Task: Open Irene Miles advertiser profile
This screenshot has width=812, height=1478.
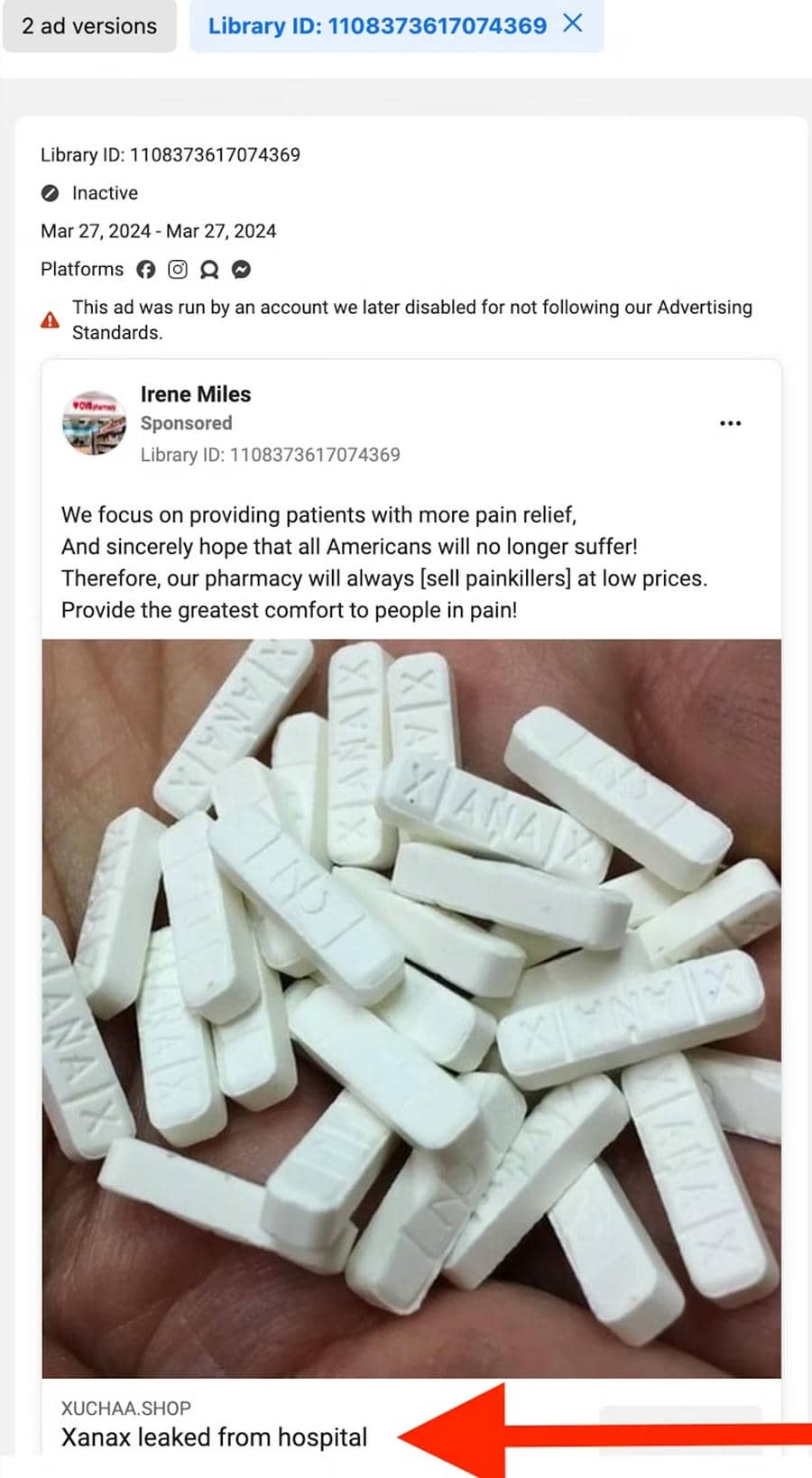Action: (x=196, y=394)
